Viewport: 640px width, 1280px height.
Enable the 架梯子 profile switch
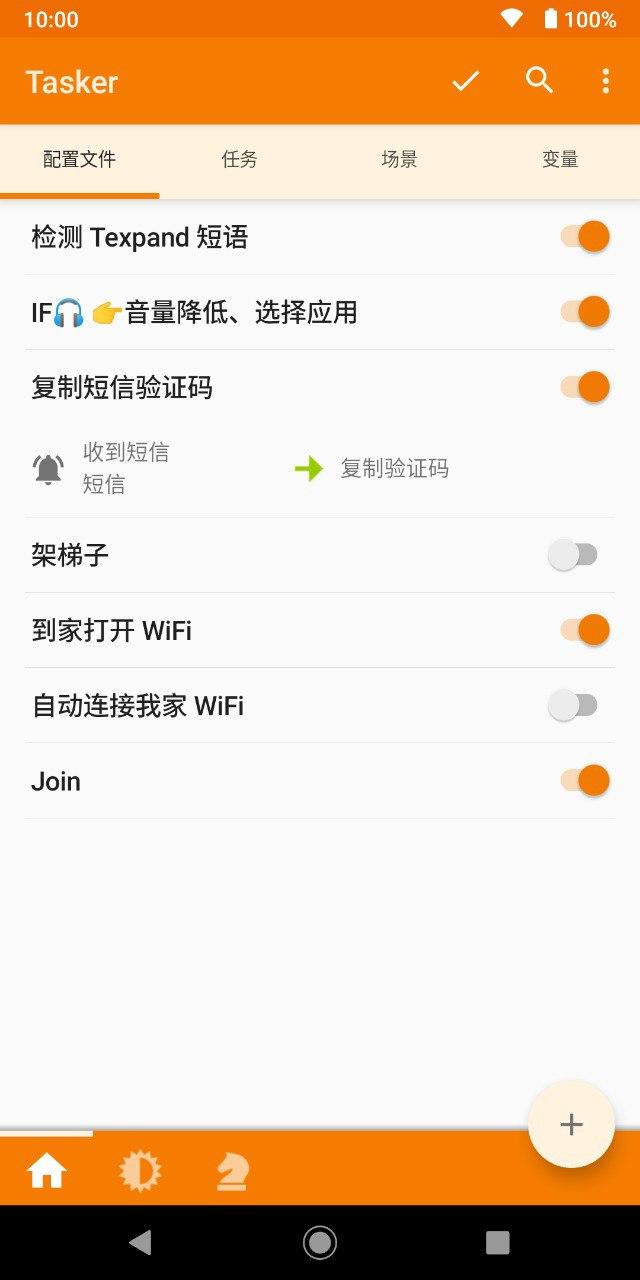pyautogui.click(x=573, y=555)
